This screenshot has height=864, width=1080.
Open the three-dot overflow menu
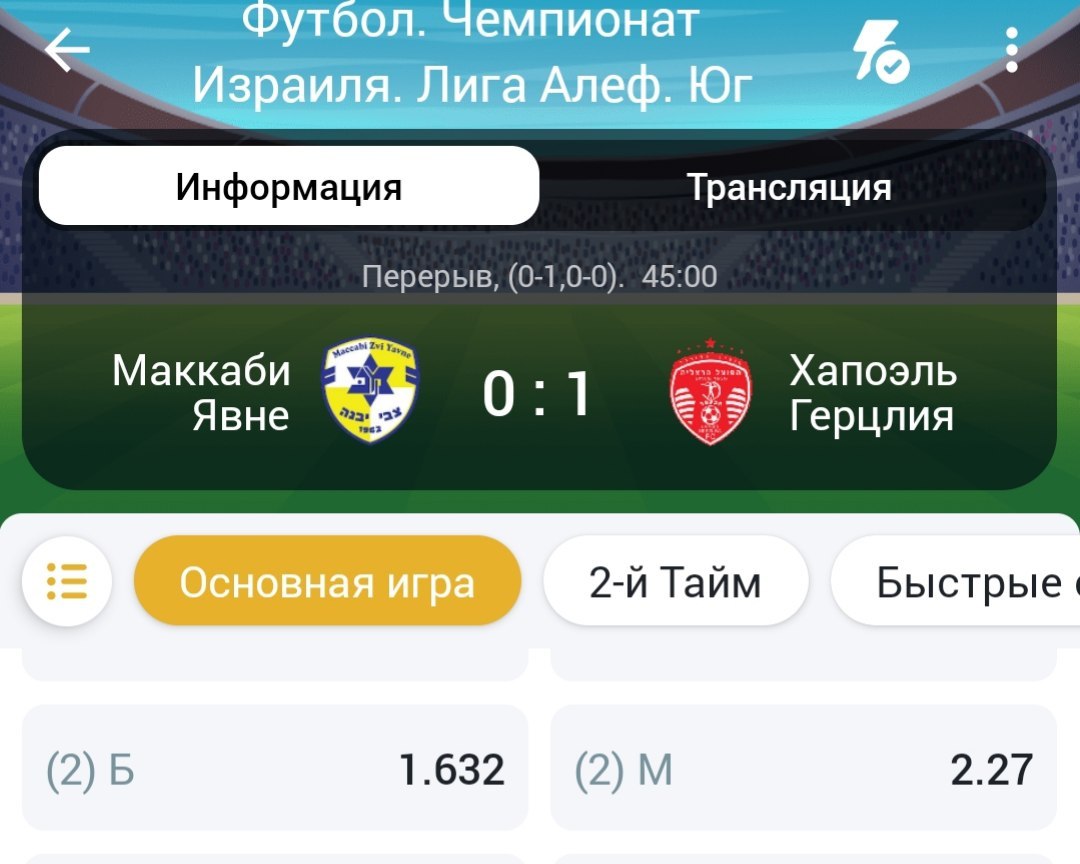click(1012, 50)
